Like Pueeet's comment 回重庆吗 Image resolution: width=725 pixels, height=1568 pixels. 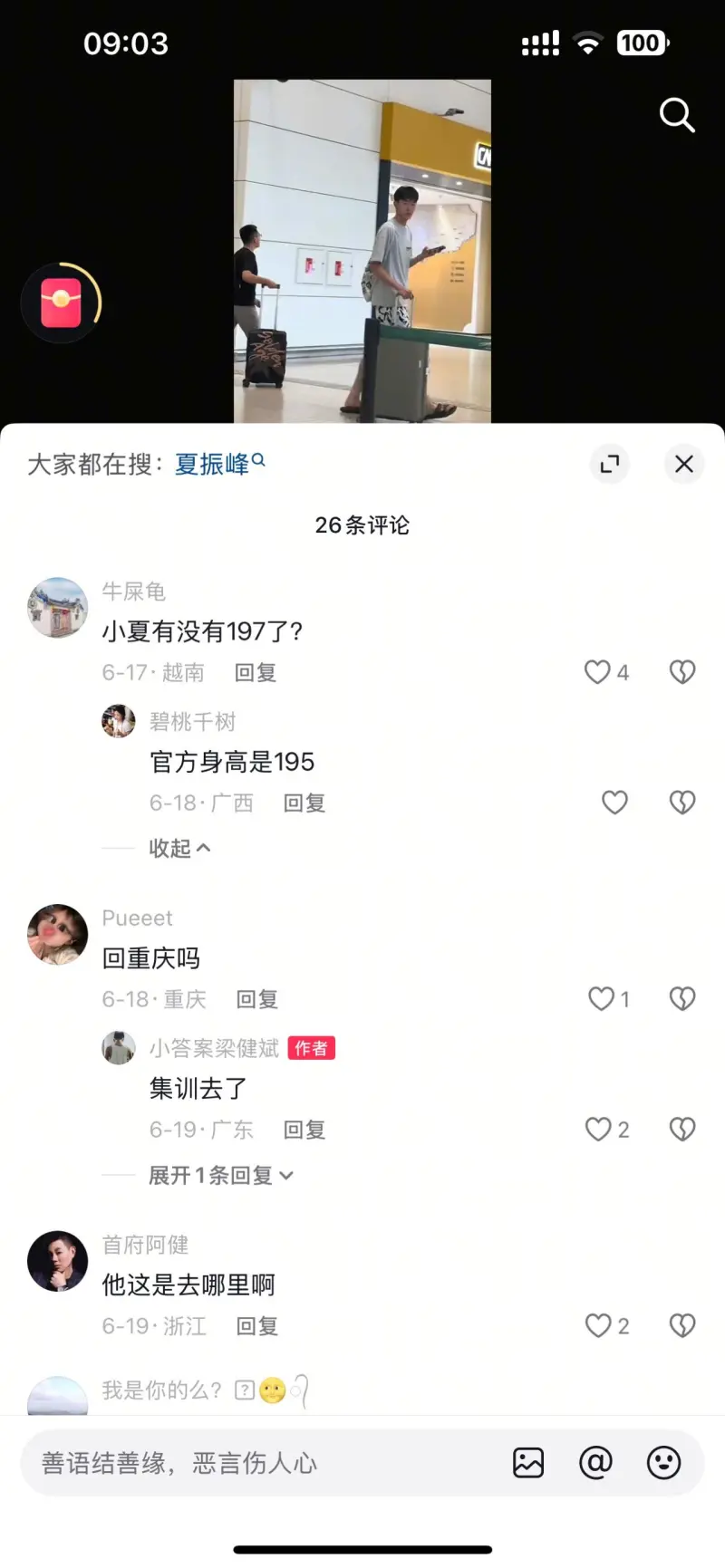[x=602, y=999]
